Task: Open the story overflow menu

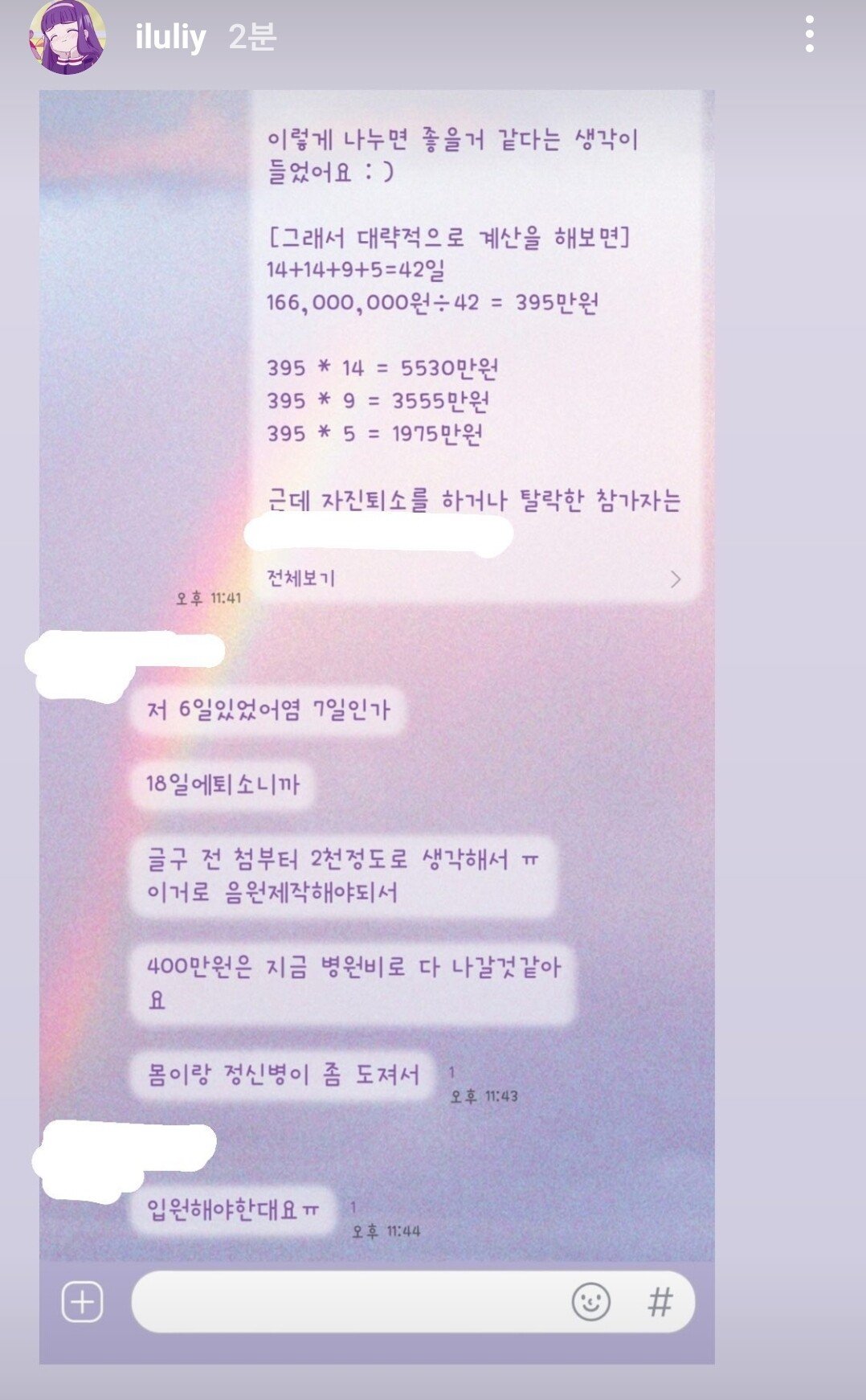Action: (809, 36)
